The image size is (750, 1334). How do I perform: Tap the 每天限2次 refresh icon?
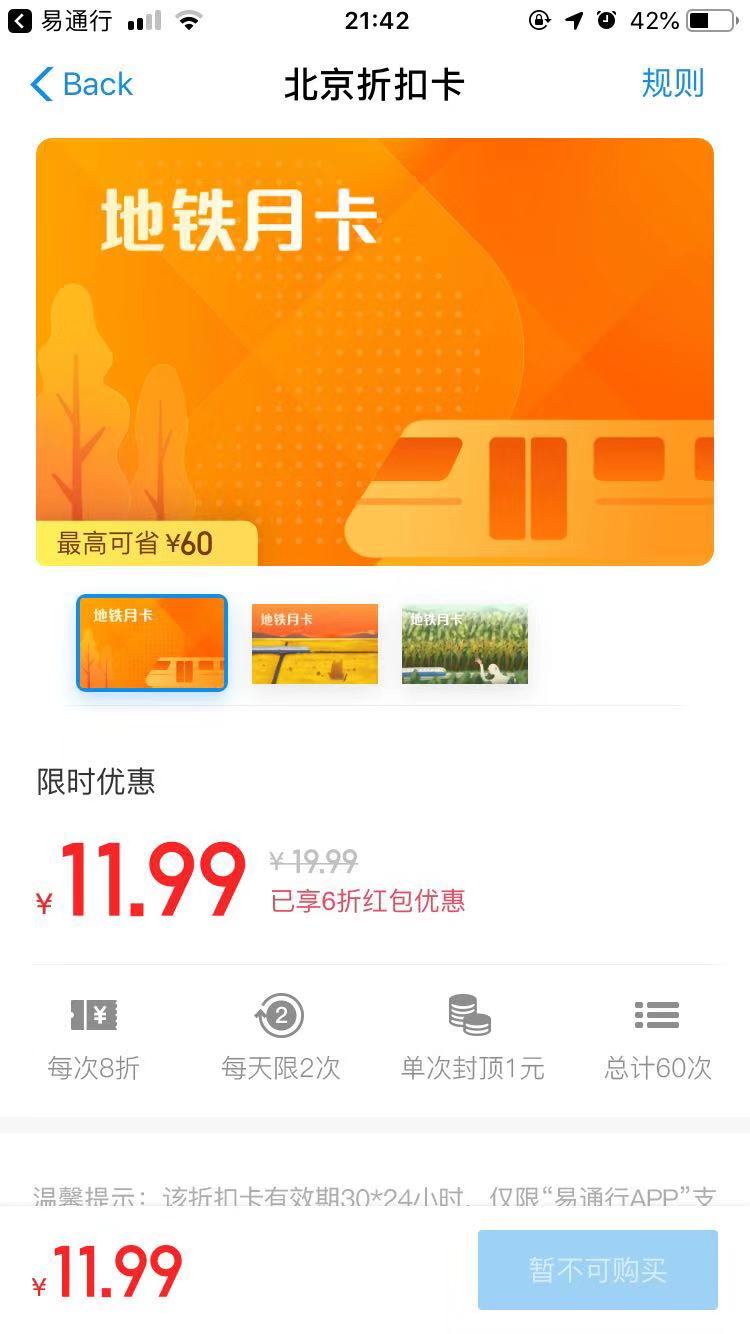click(x=281, y=1014)
